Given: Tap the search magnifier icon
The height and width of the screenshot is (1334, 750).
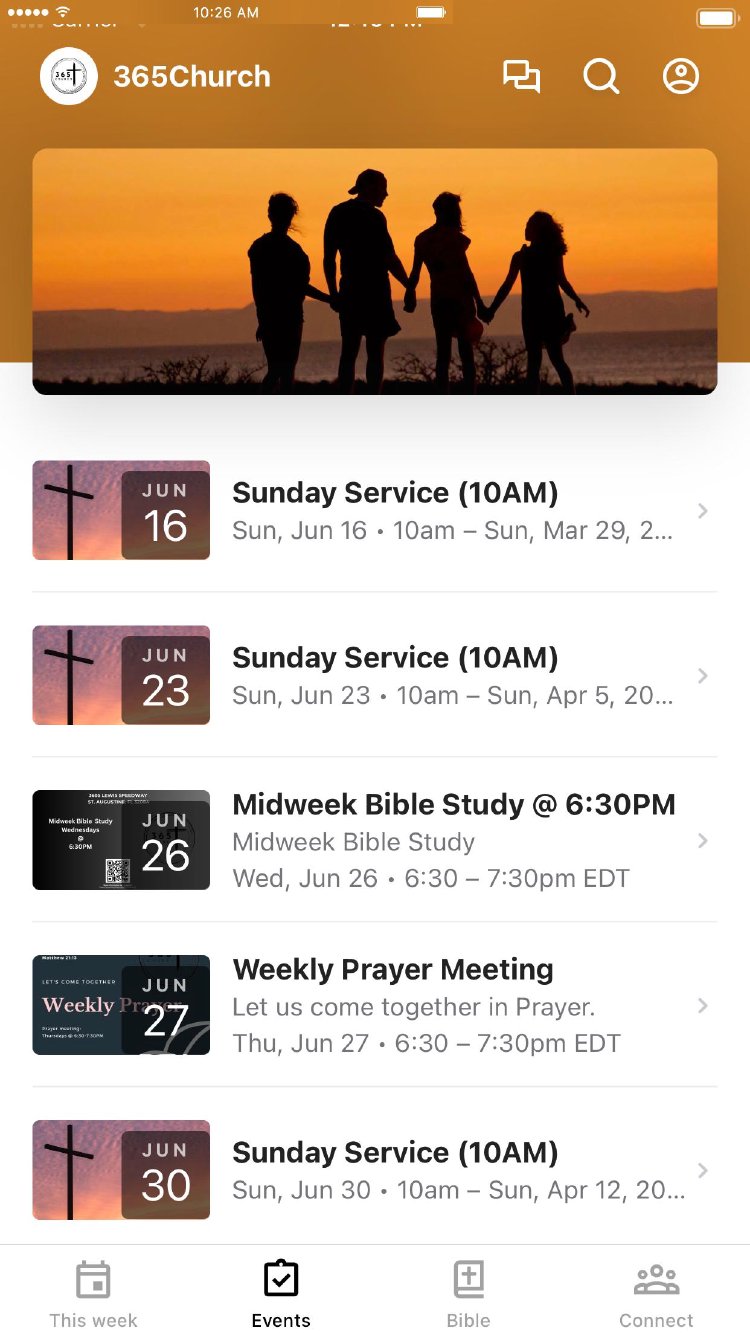Looking at the screenshot, I should coord(601,76).
